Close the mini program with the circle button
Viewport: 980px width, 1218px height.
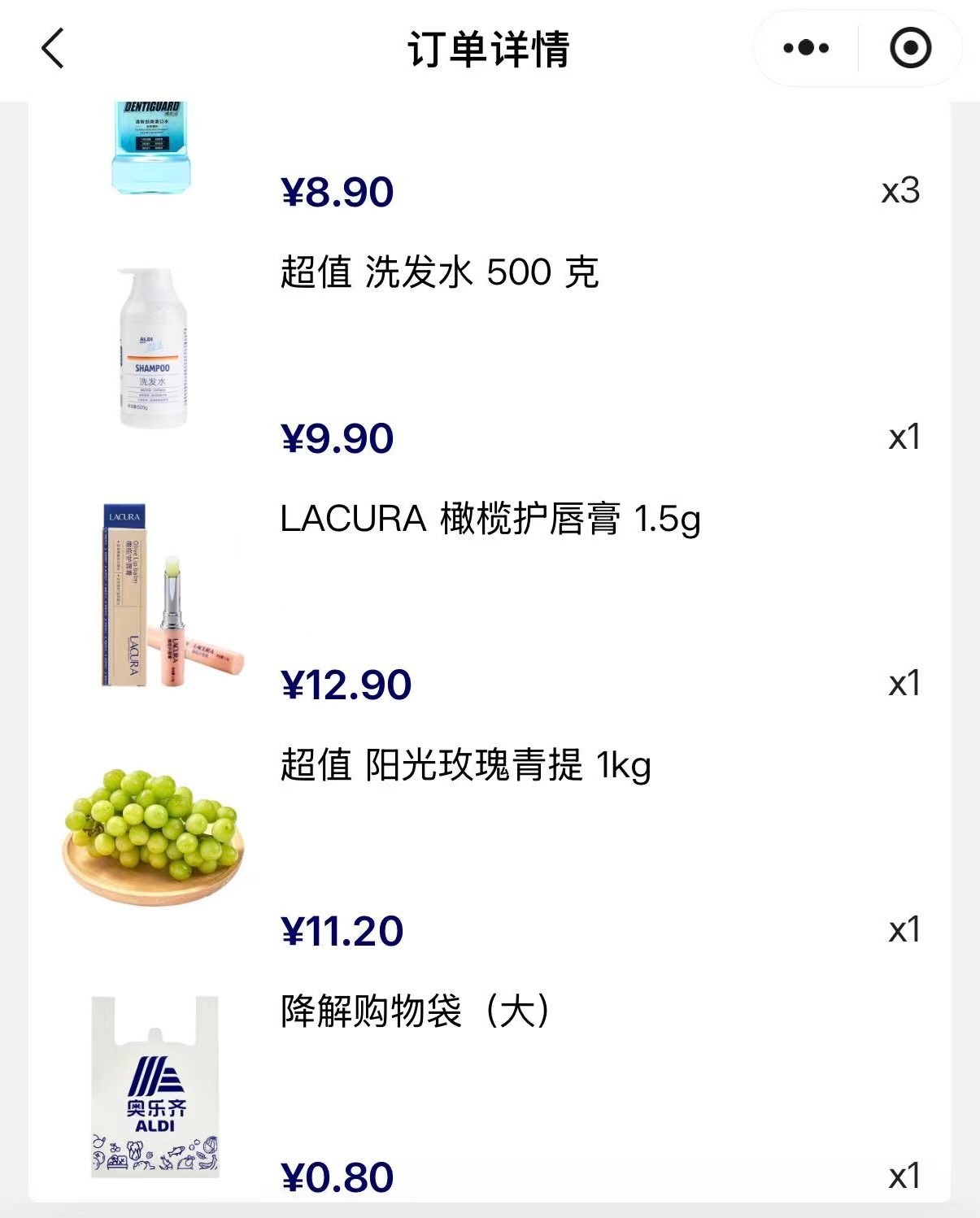click(x=910, y=49)
